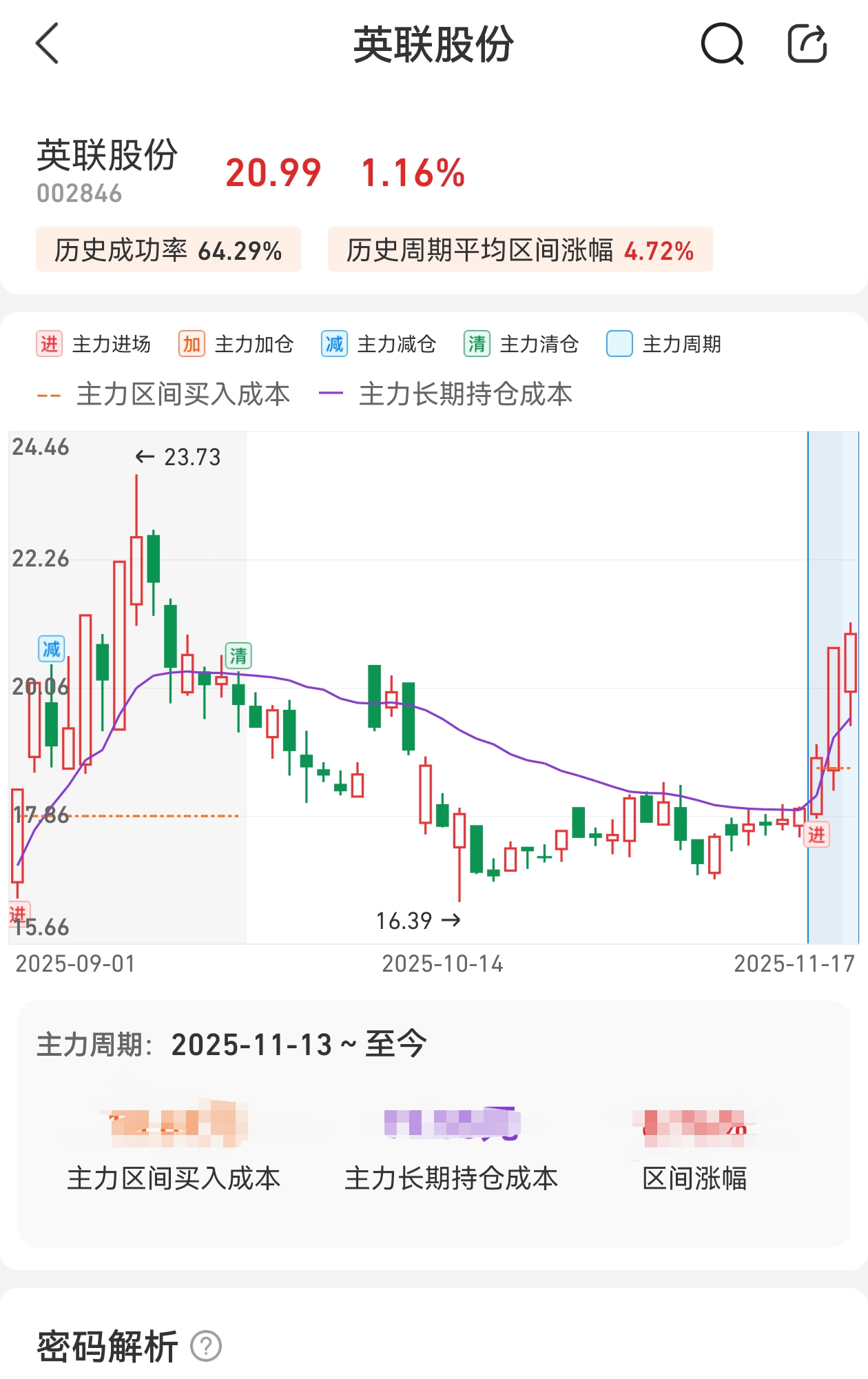Open the help icon beside 密码解析

[206, 1346]
